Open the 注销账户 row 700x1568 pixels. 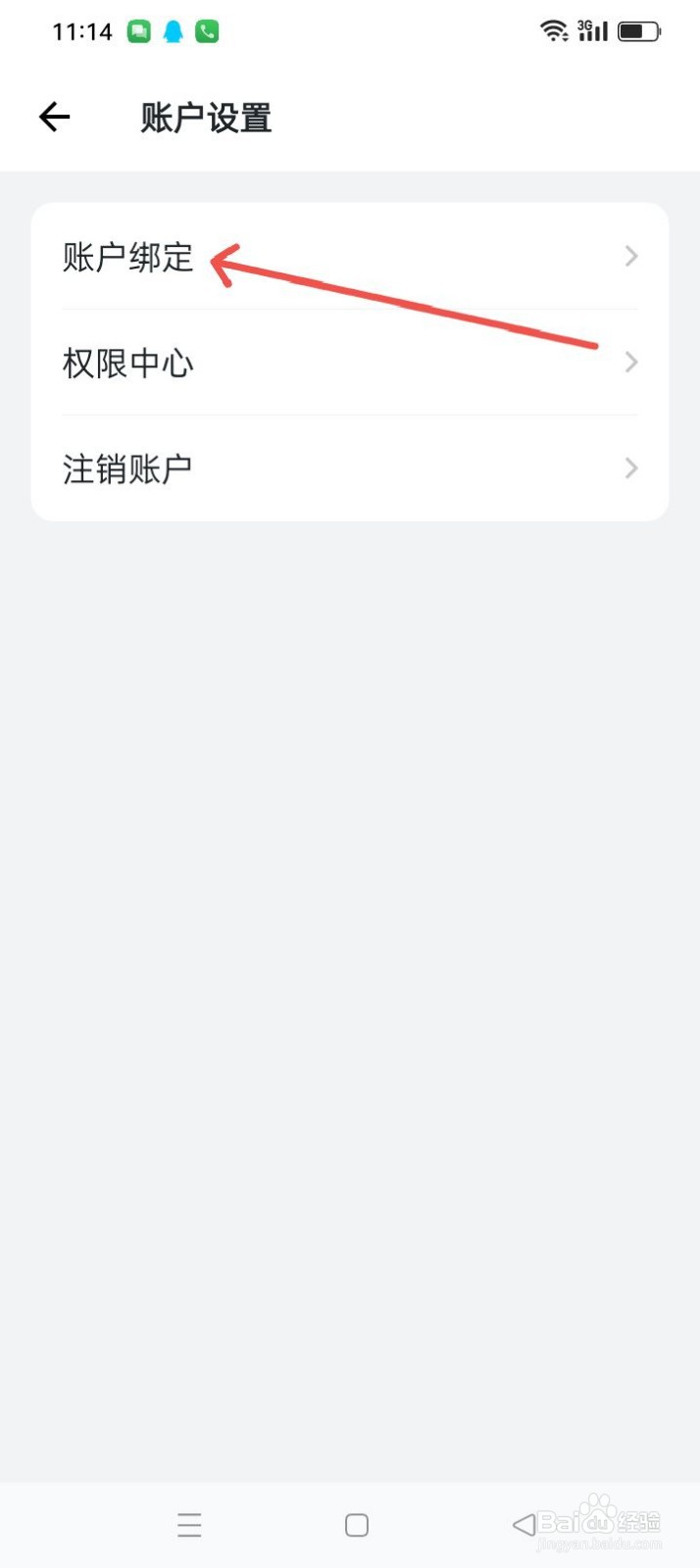[350, 468]
